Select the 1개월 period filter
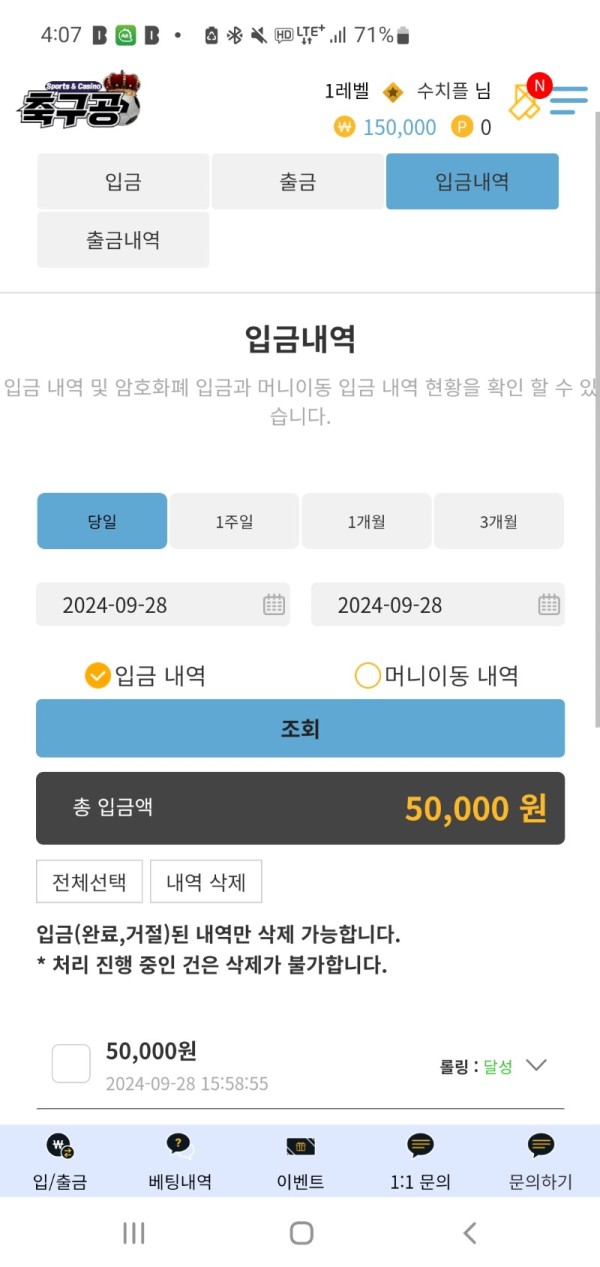The width and height of the screenshot is (600, 1267). click(366, 521)
